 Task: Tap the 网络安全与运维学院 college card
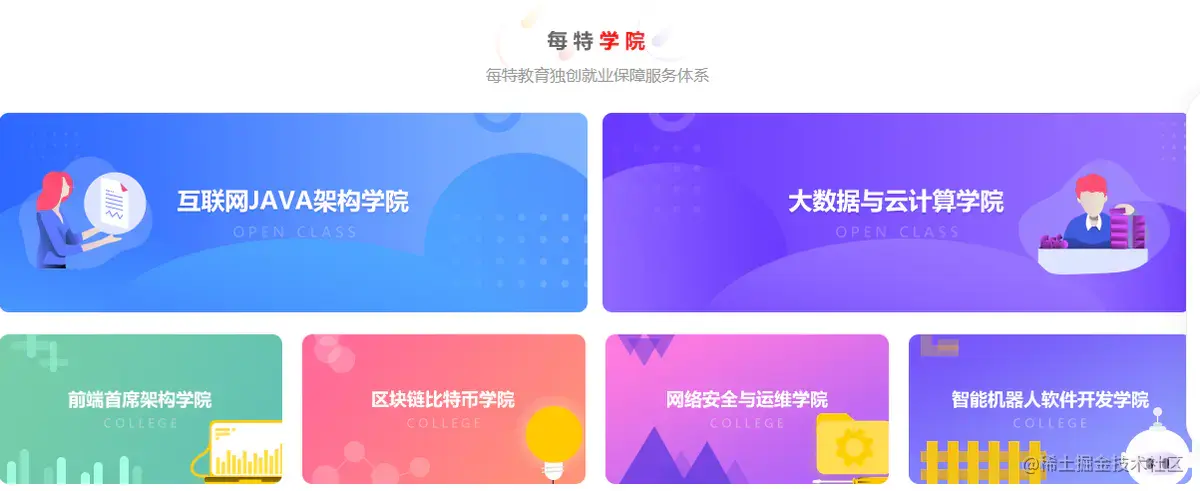coord(746,408)
